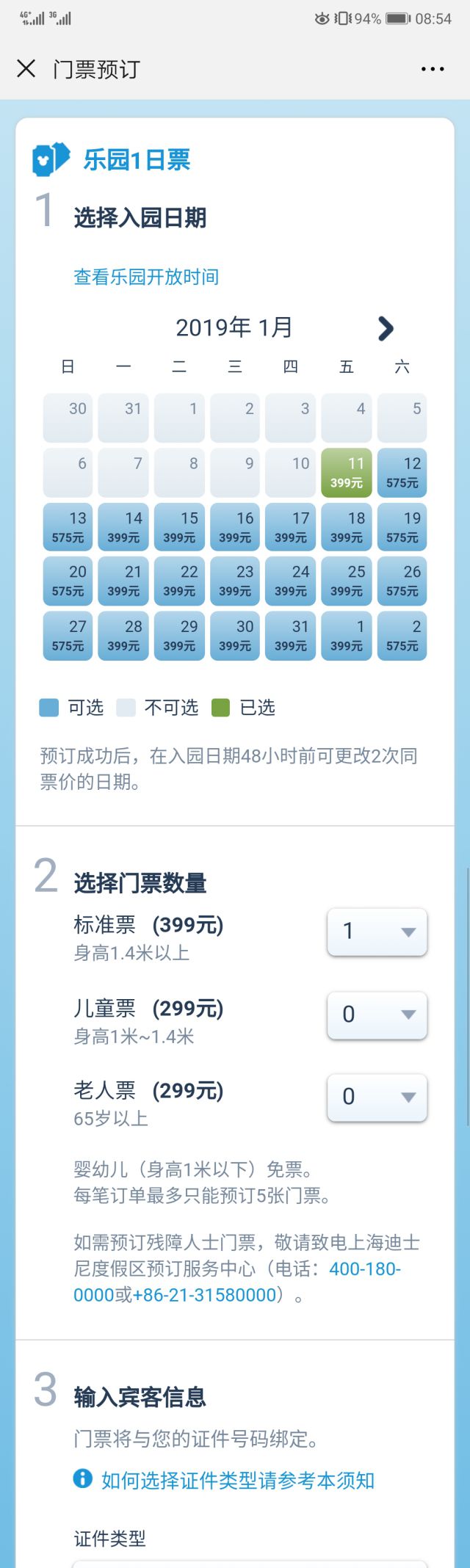Open the 标准票 quantity dropdown

[377, 932]
